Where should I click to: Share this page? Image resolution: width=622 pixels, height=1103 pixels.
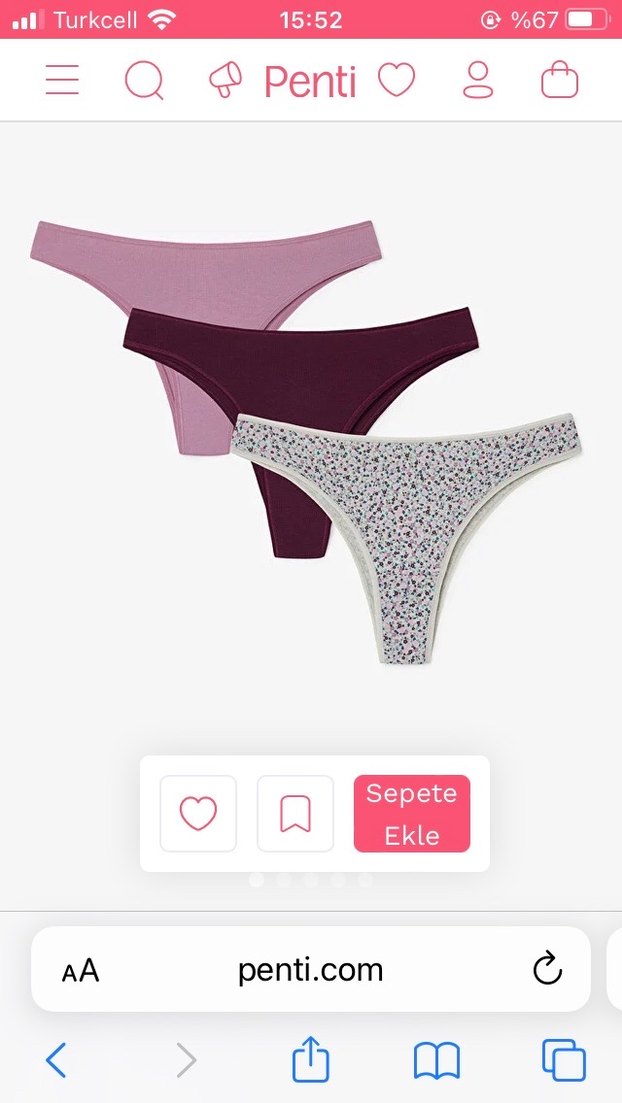coord(310,1059)
